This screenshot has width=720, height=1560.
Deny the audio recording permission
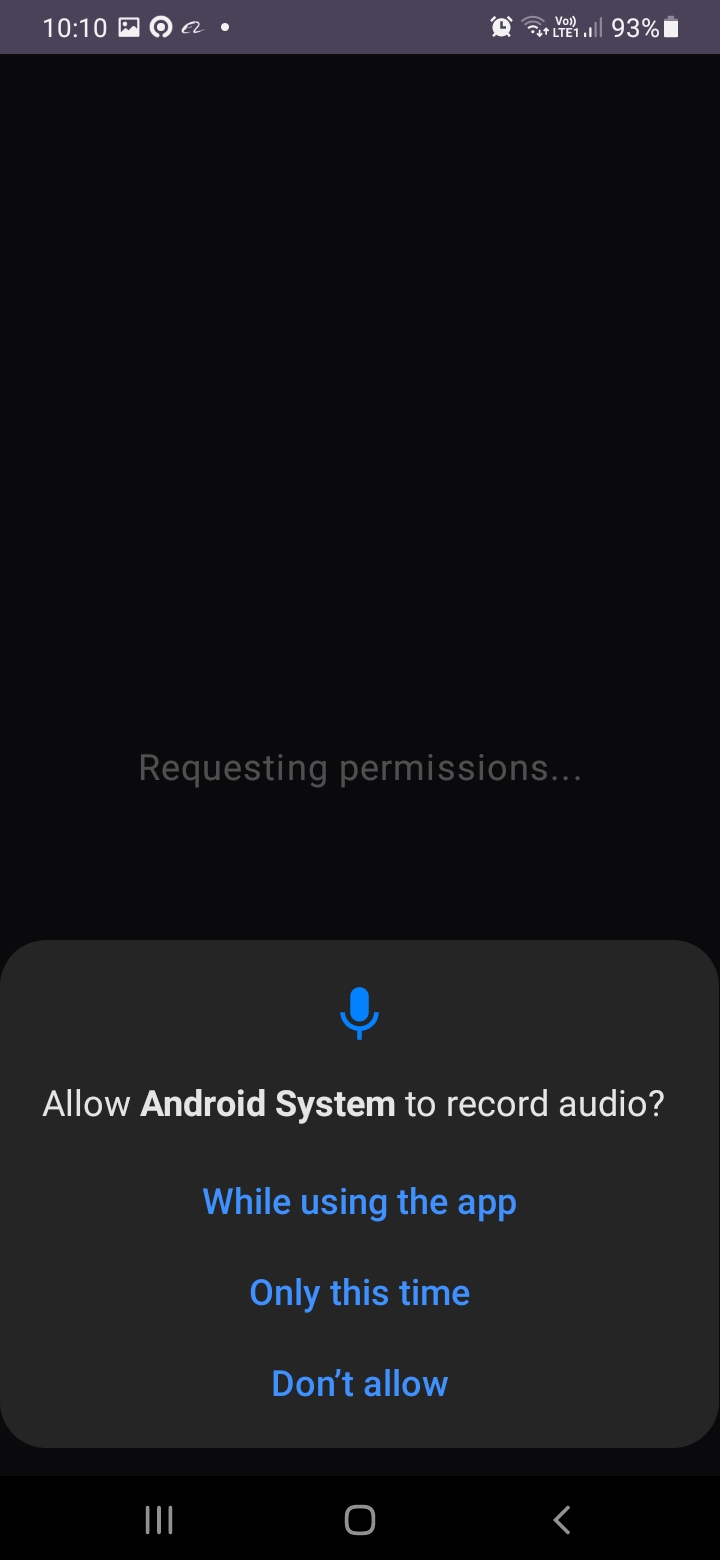tap(359, 1382)
